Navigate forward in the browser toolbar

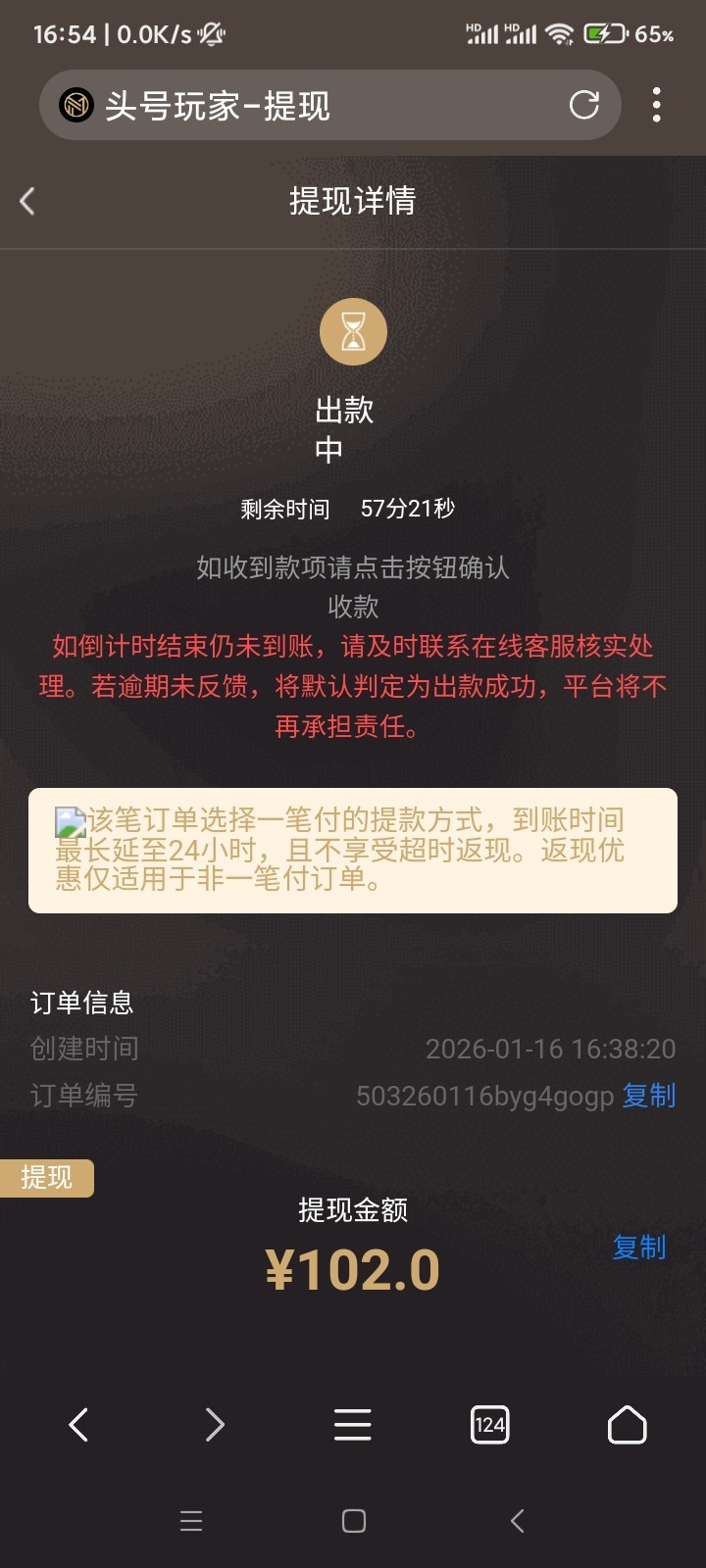[215, 1424]
